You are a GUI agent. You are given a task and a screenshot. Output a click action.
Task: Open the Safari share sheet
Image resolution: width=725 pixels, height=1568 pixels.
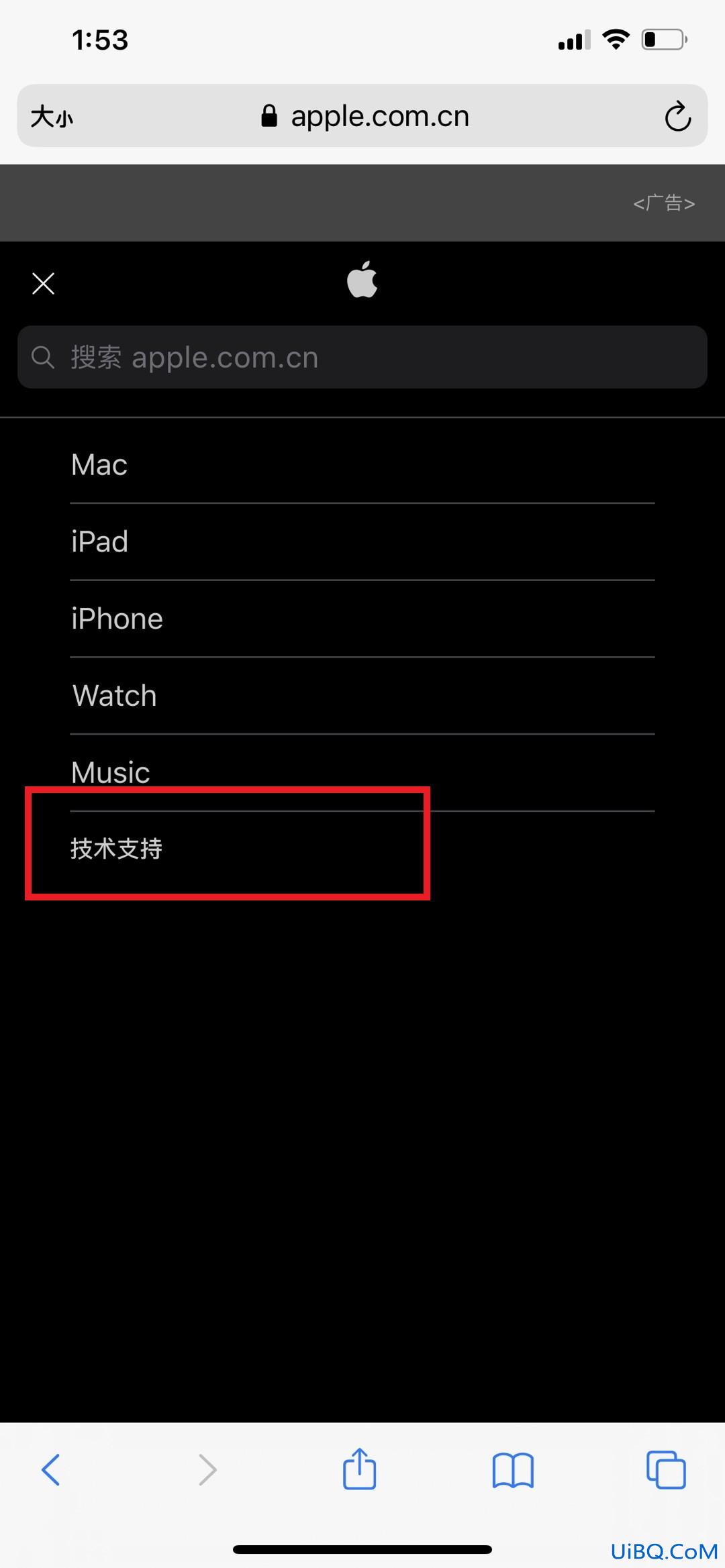[360, 1469]
